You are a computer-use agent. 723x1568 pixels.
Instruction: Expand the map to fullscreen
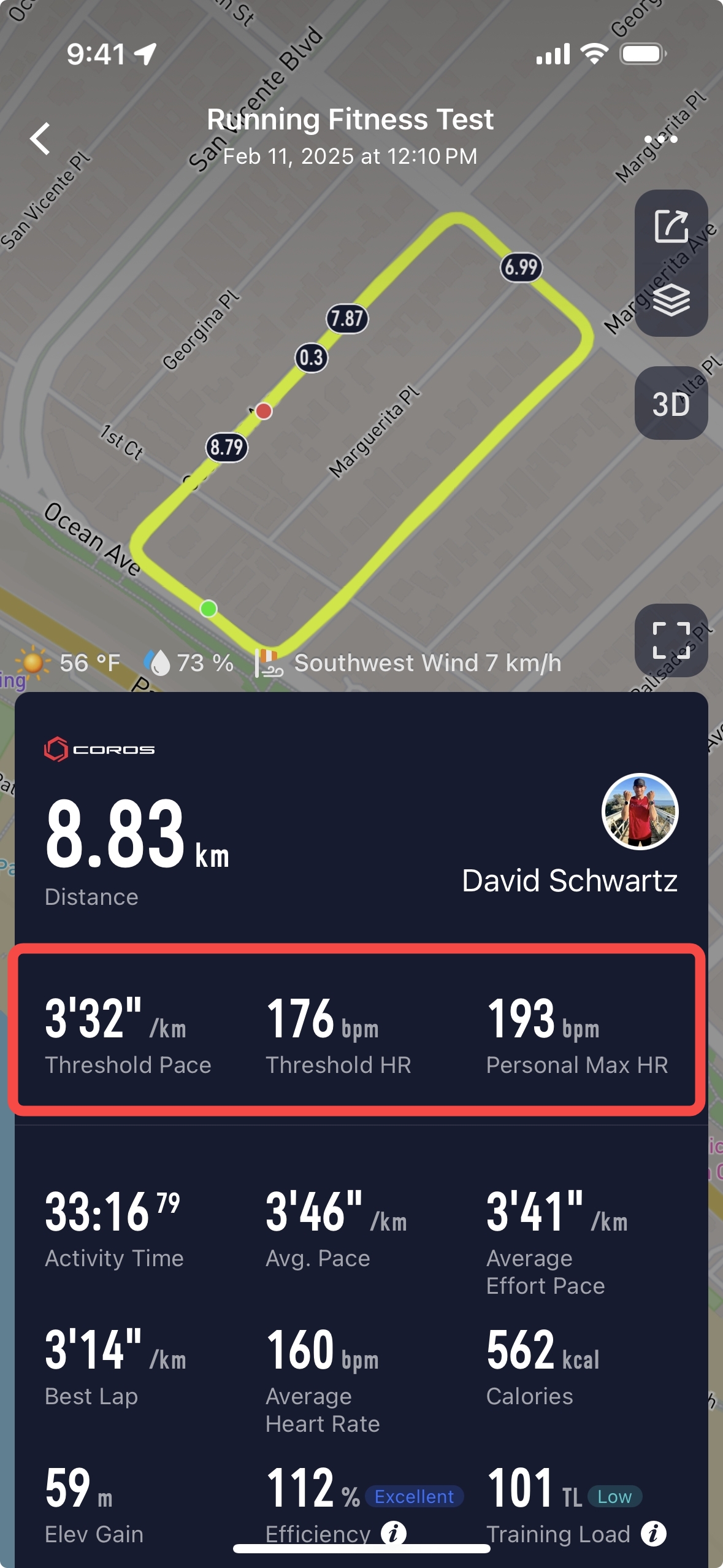tap(671, 640)
